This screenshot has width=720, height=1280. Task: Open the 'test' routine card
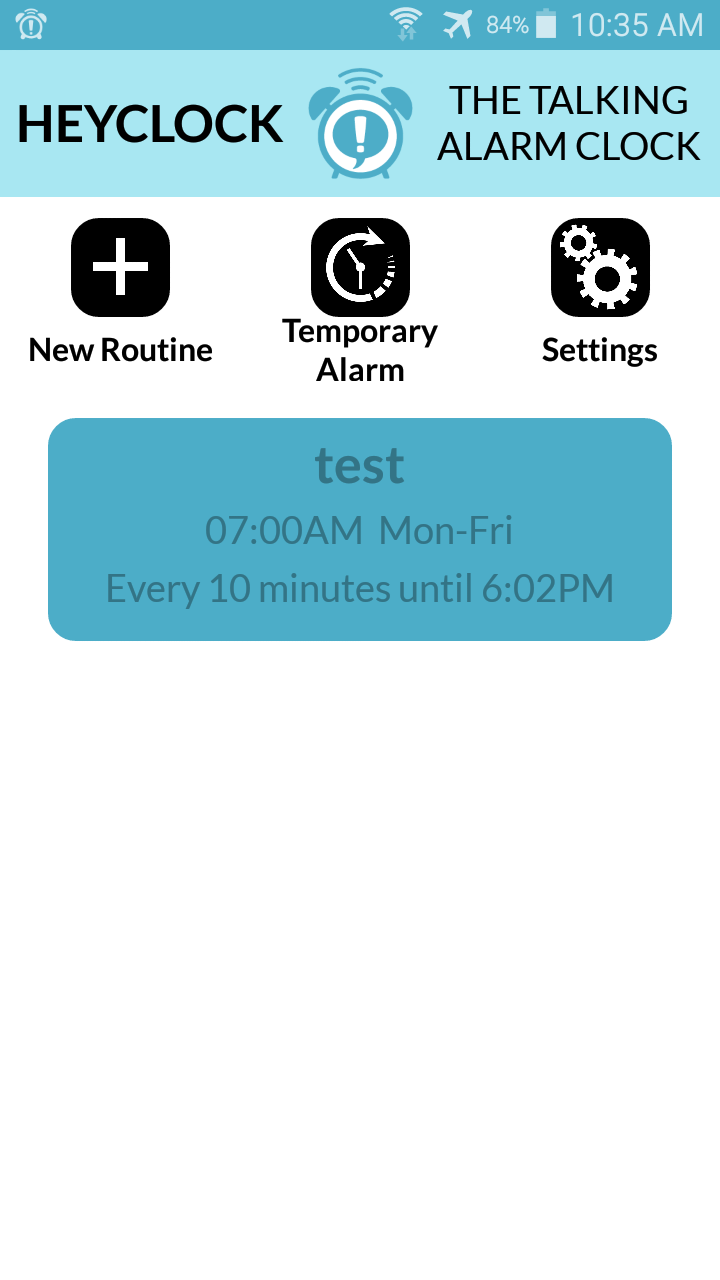tap(360, 529)
